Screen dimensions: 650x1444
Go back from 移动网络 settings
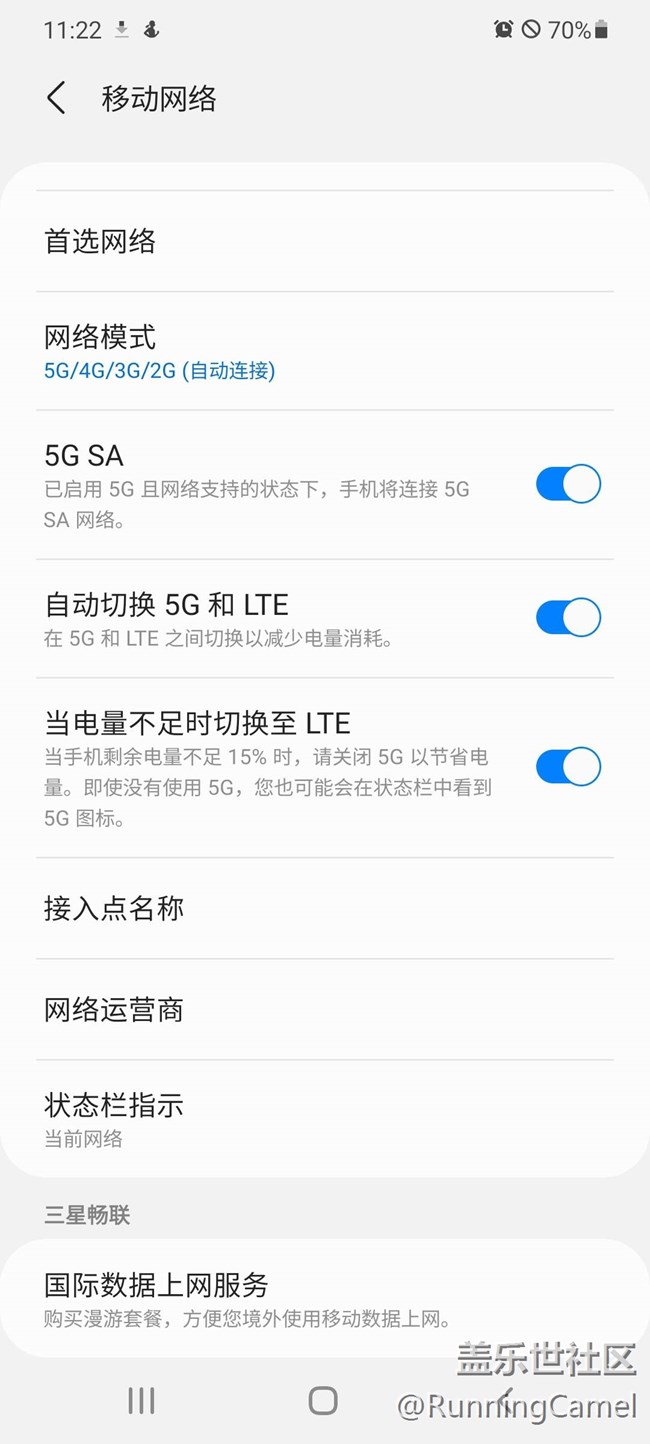point(57,98)
